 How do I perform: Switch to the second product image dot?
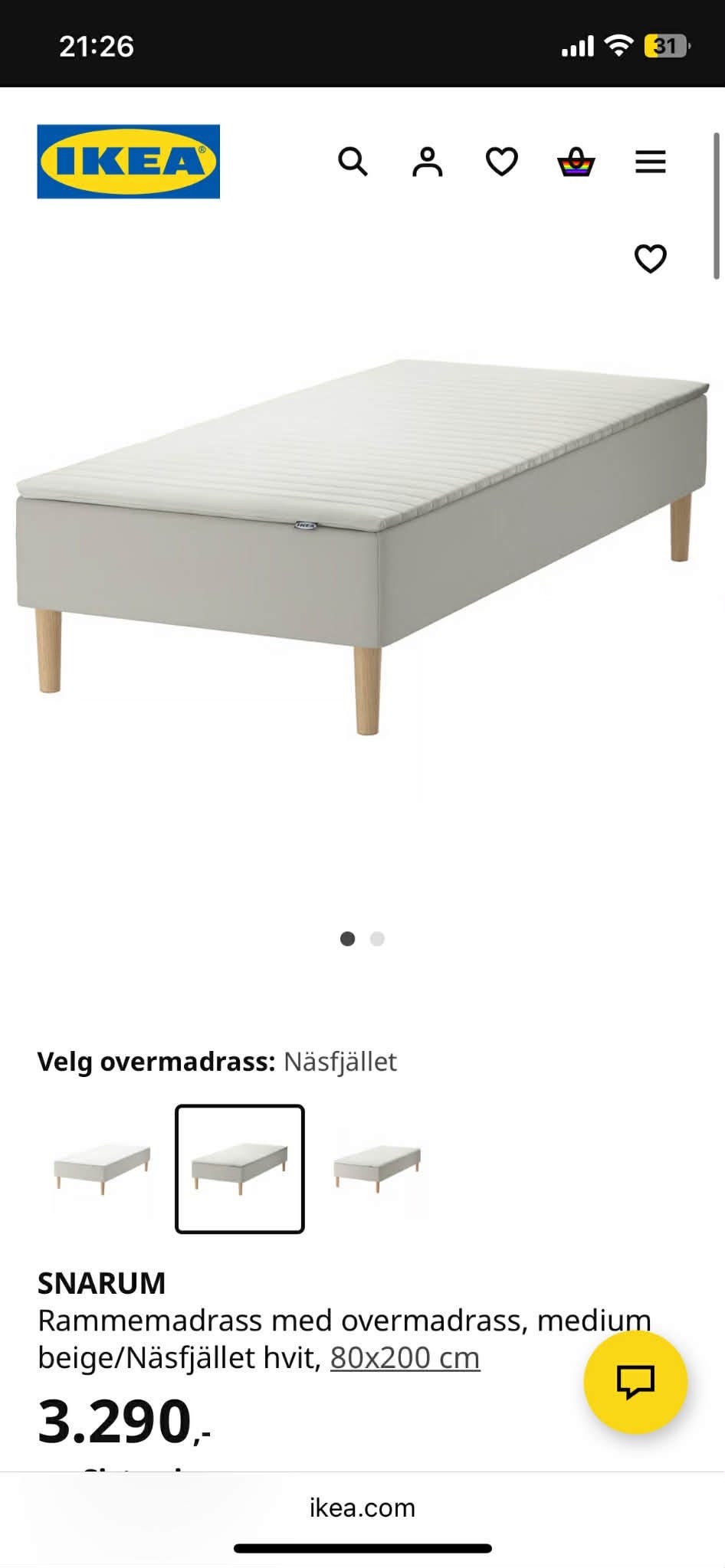(377, 938)
